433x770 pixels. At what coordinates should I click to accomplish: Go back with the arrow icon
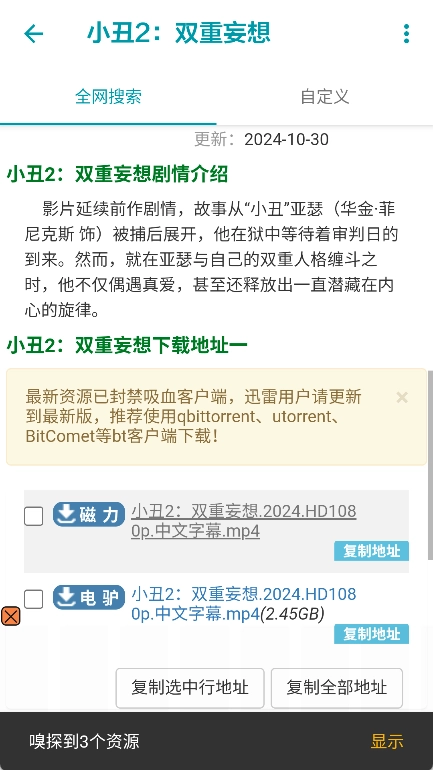33,34
